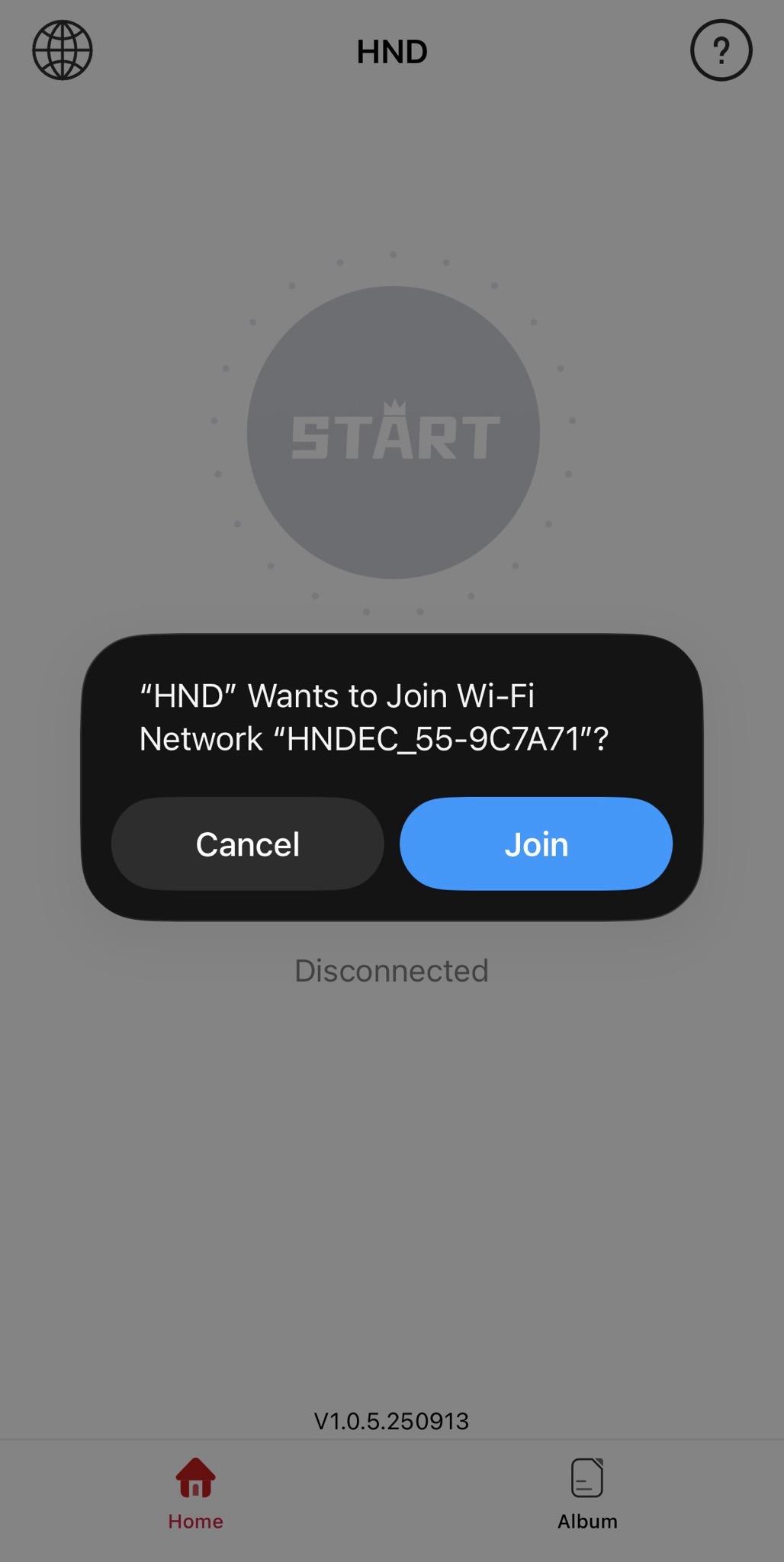784x1562 pixels.
Task: Open the globe language icon
Action: click(63, 50)
